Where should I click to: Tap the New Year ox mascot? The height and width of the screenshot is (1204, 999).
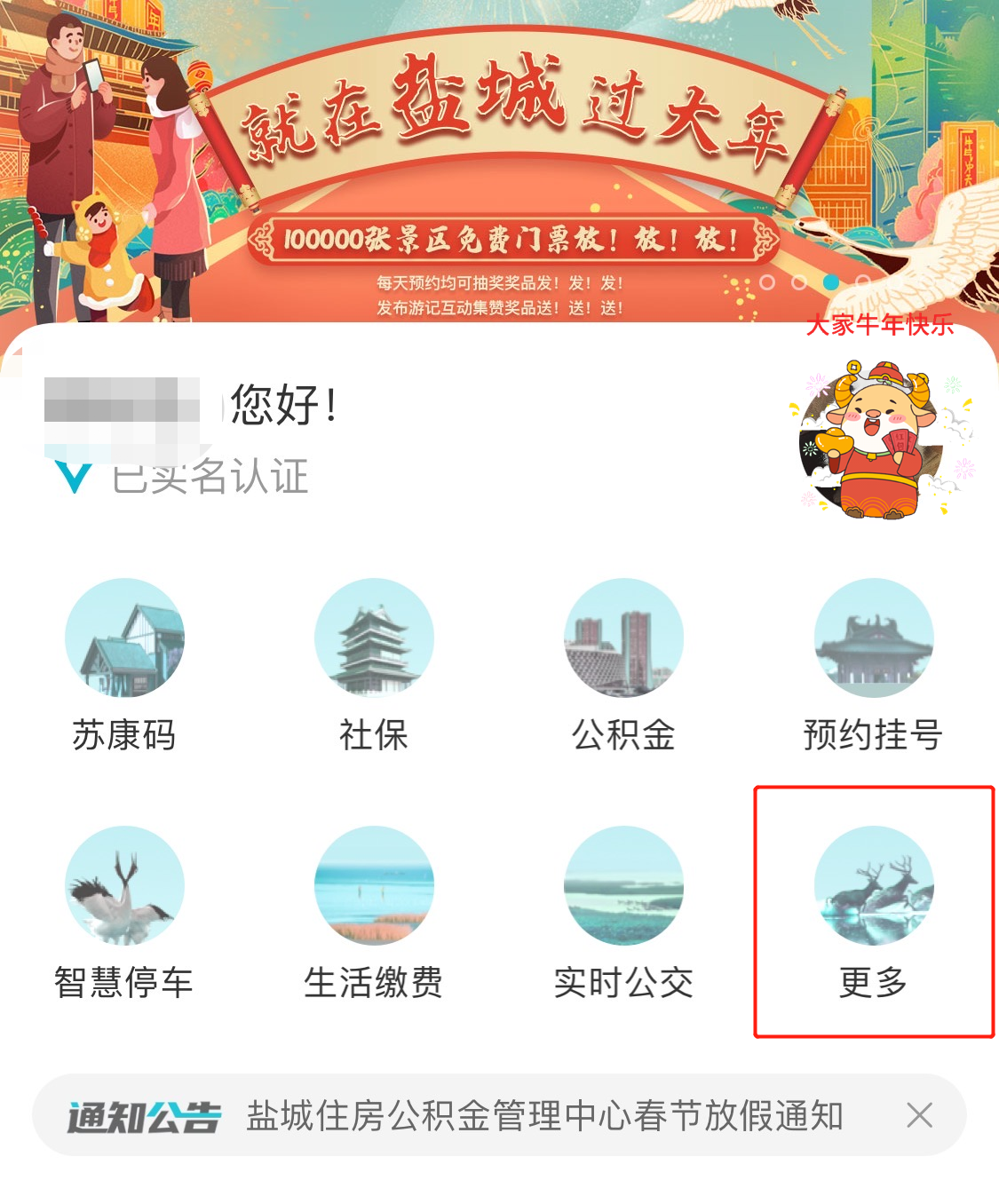click(x=881, y=440)
